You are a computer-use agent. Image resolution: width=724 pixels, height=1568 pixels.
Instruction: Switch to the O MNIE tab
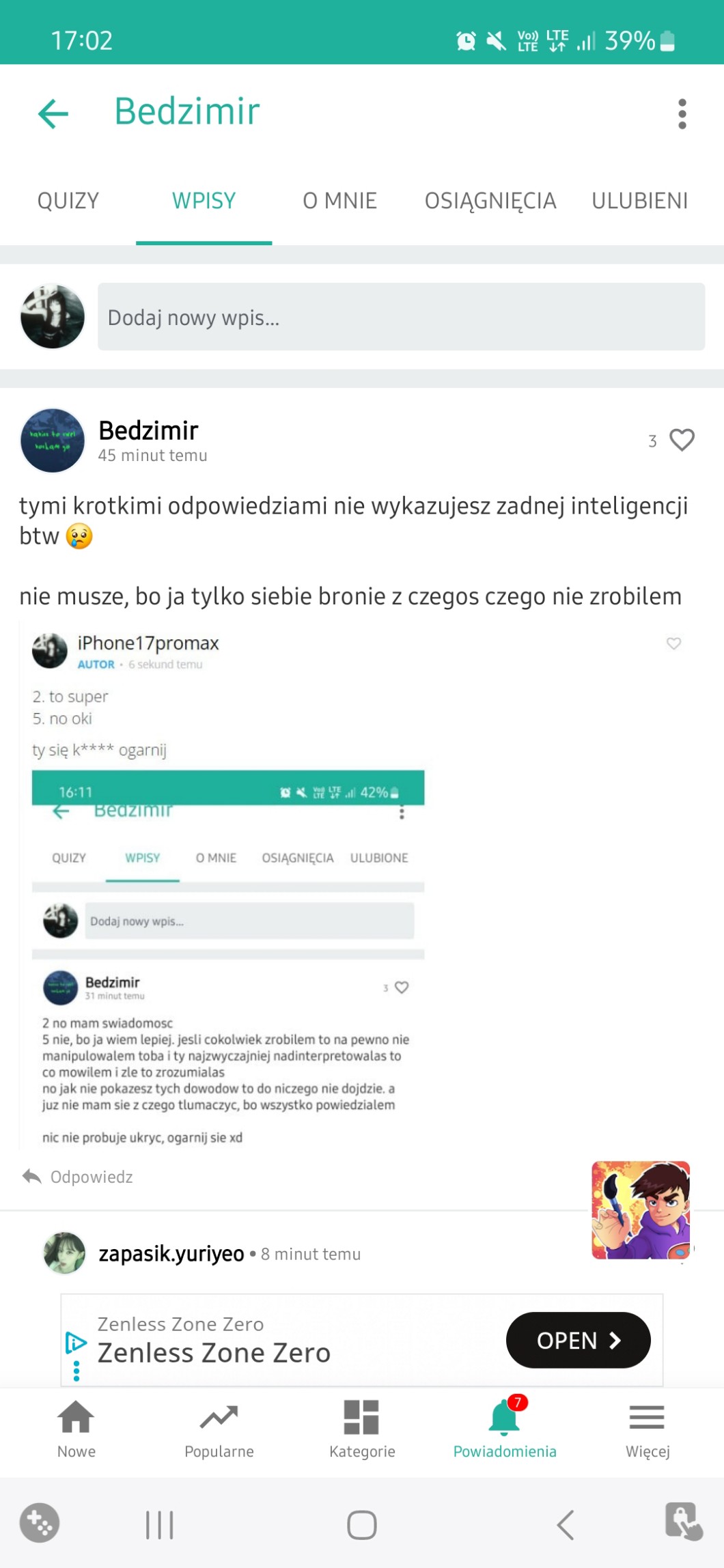339,201
